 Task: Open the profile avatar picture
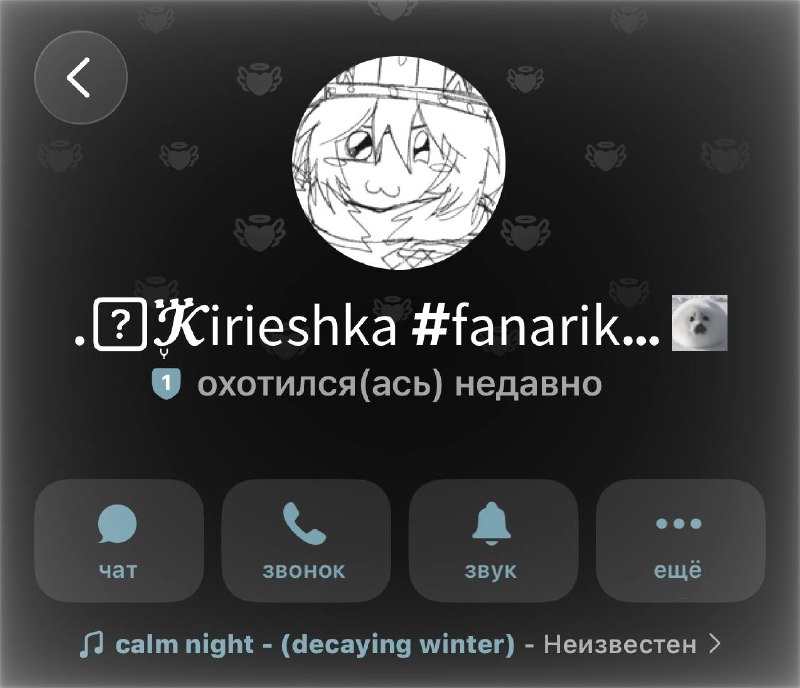tap(399, 162)
